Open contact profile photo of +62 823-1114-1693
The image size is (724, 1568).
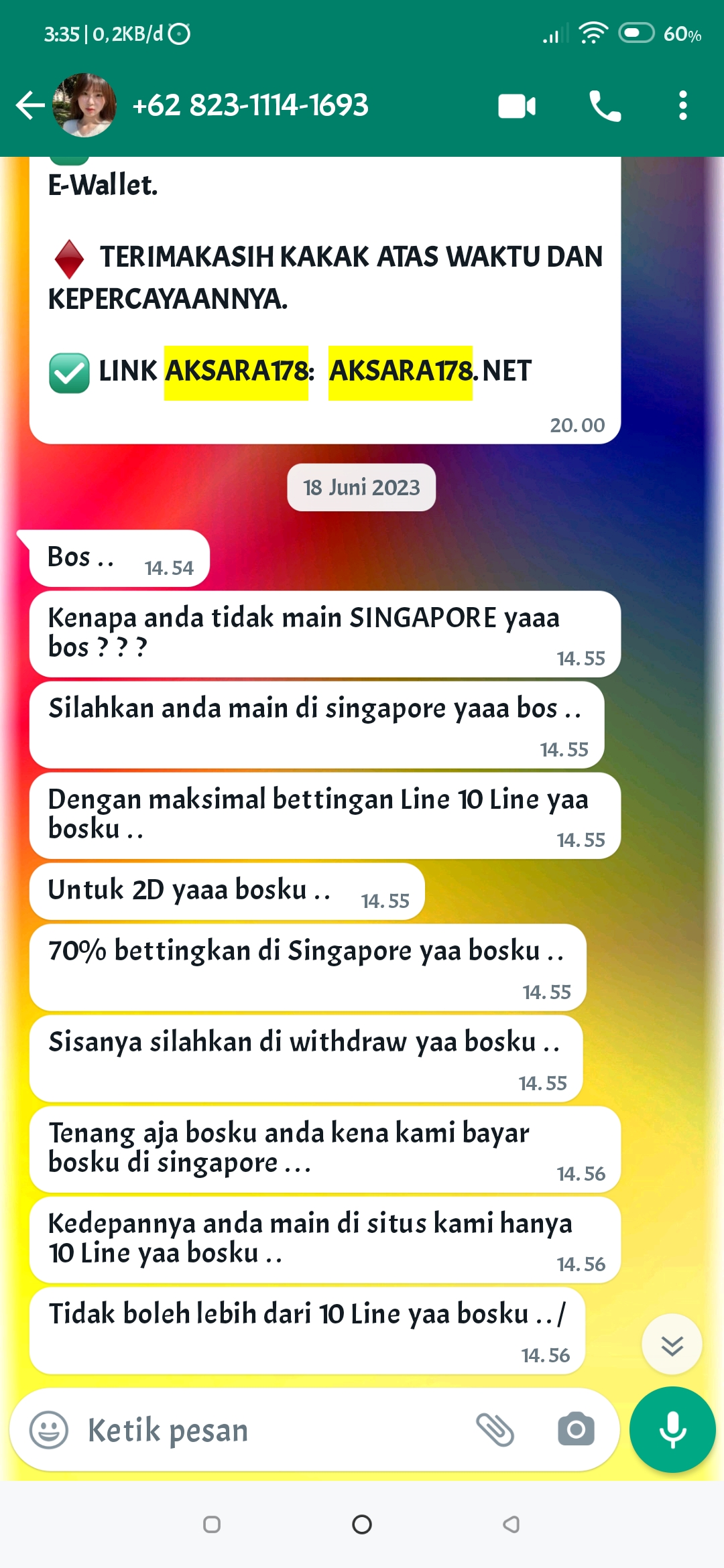point(84,106)
